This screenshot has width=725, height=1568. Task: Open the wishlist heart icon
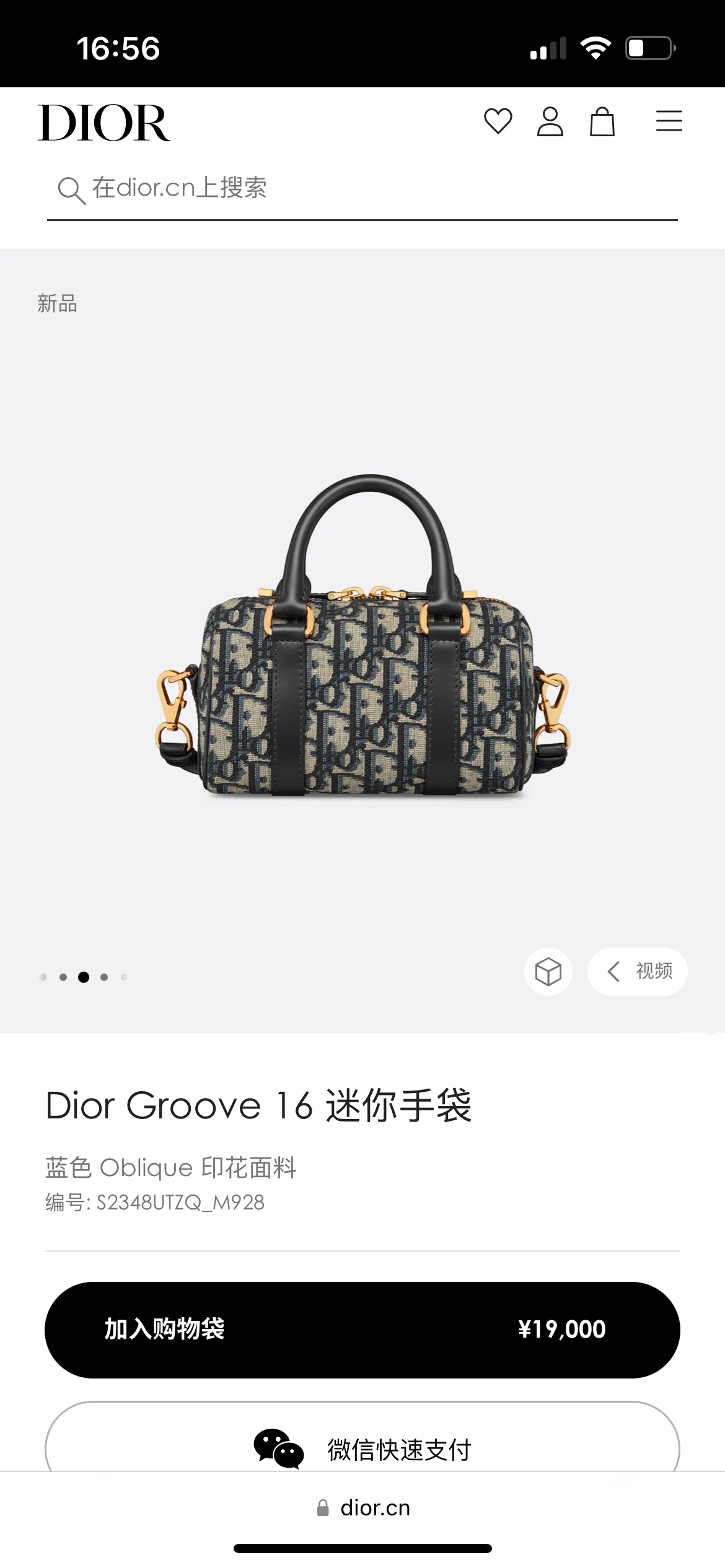pyautogui.click(x=498, y=121)
